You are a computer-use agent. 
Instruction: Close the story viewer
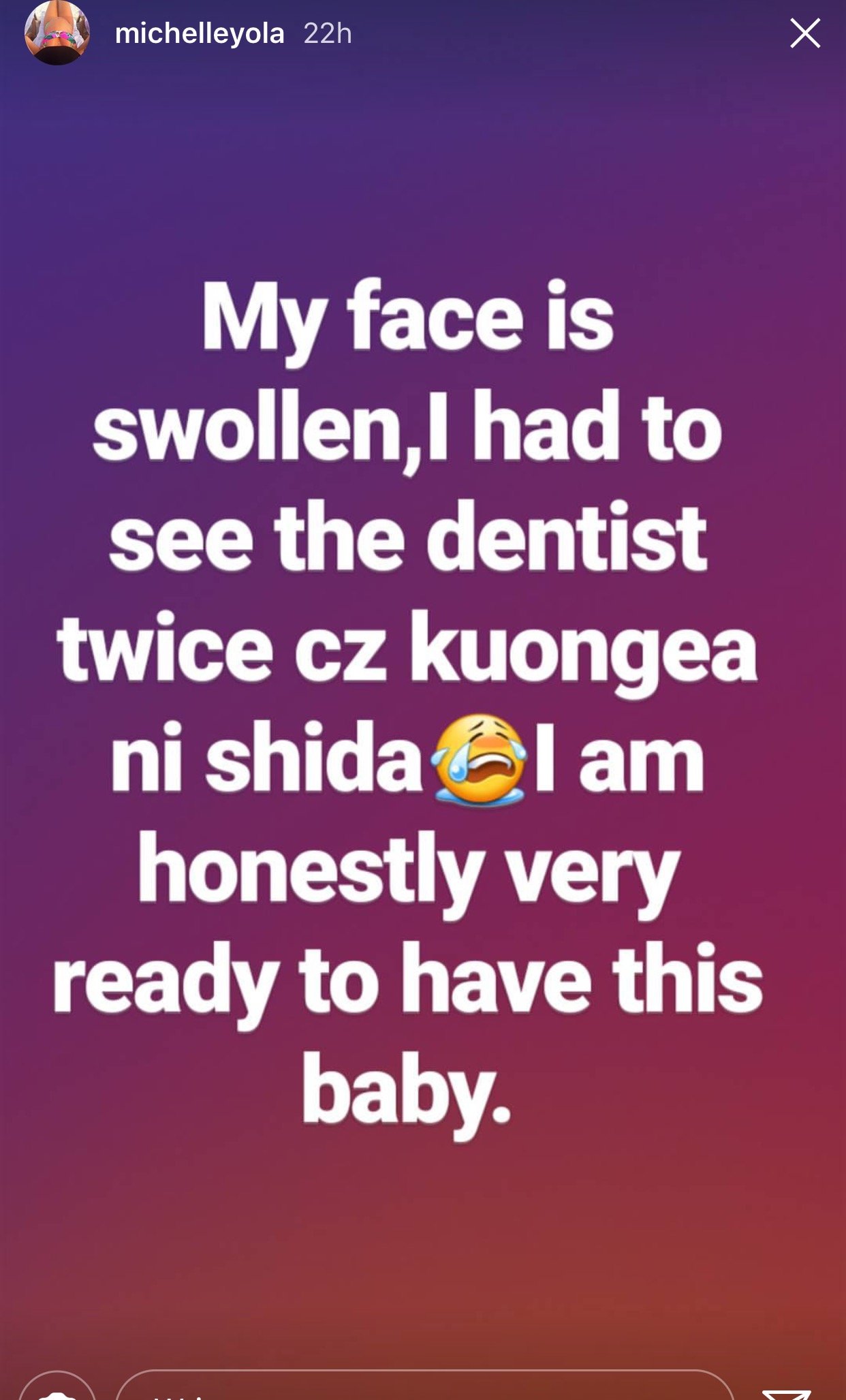click(x=804, y=33)
